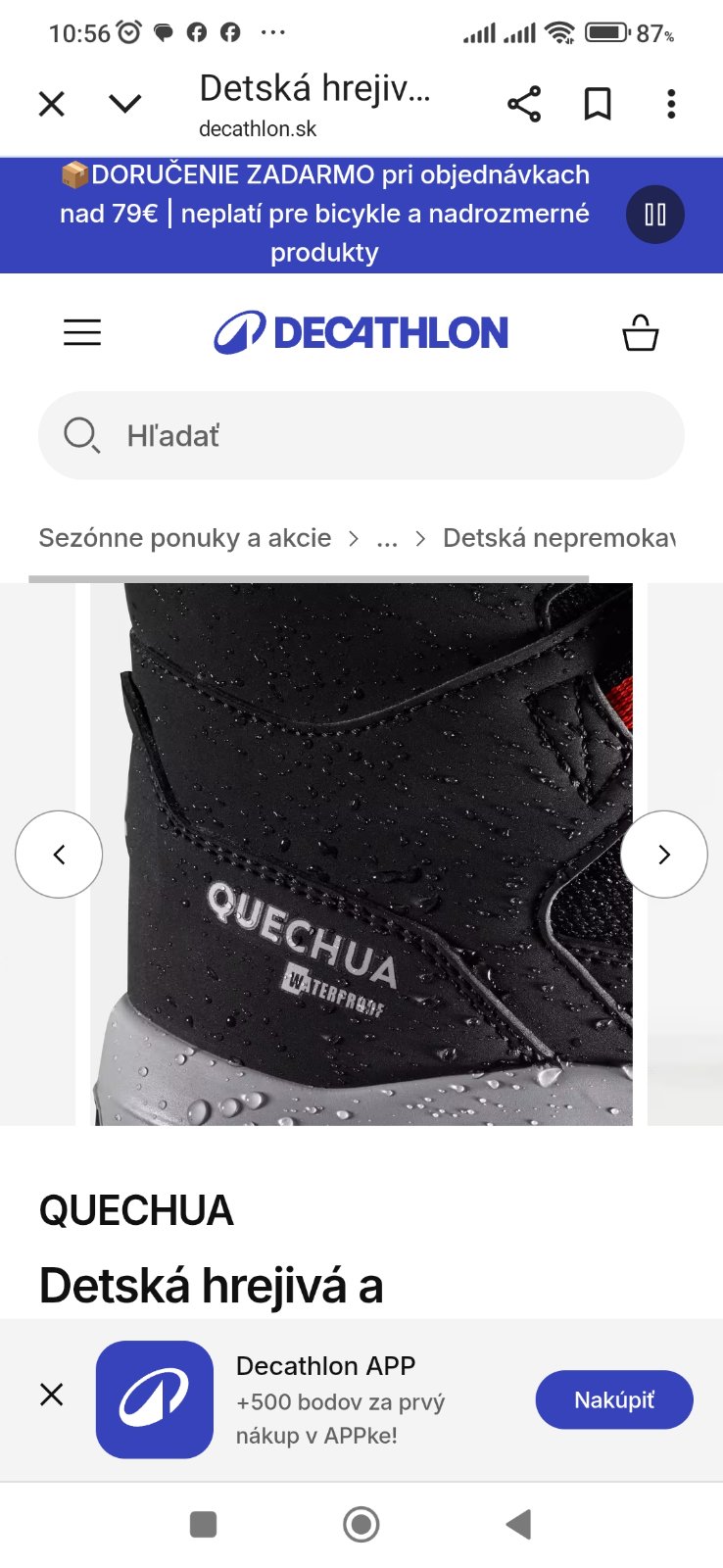The height and width of the screenshot is (1568, 723).
Task: Open the shopping basket
Action: (x=641, y=333)
